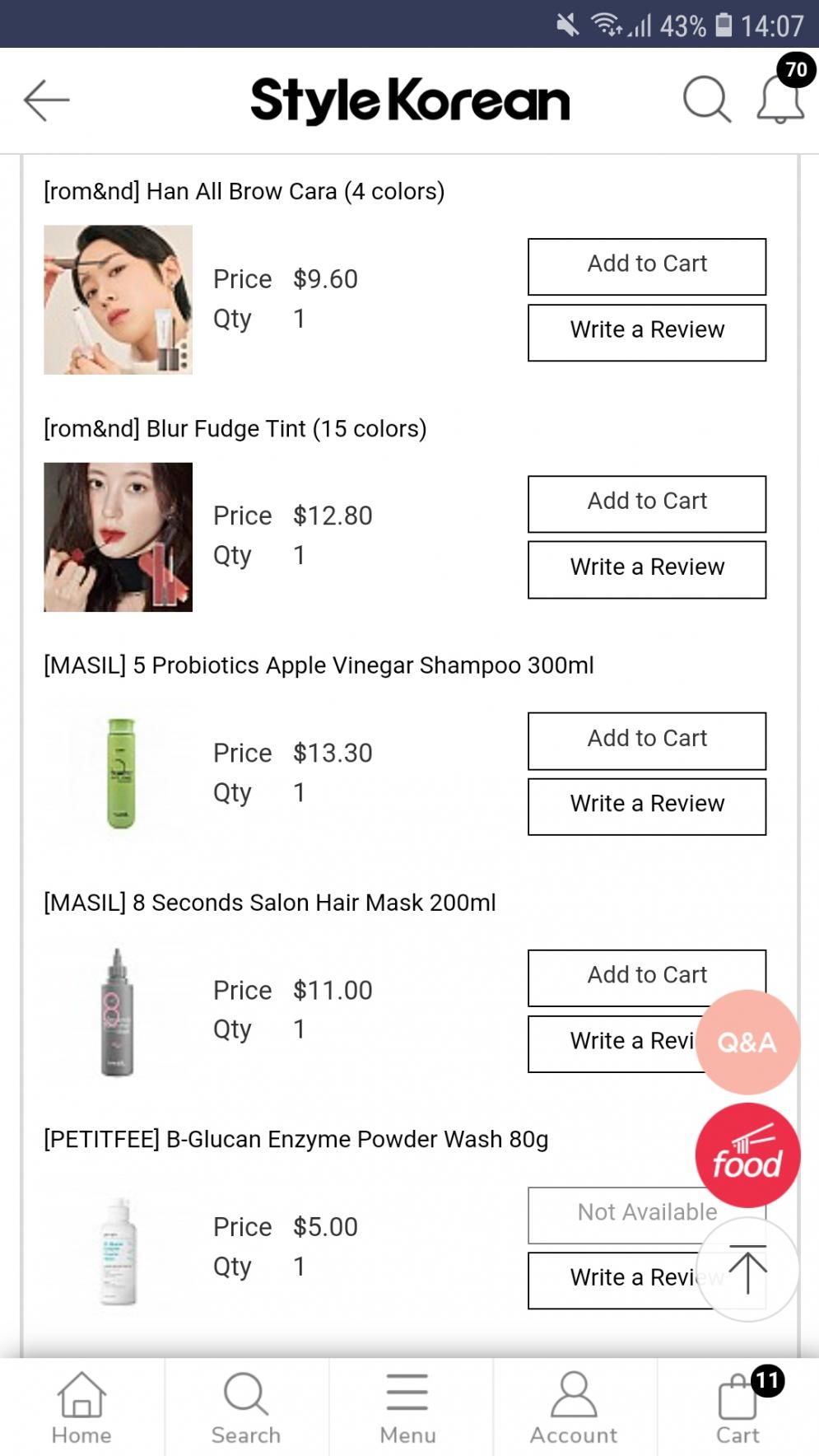View the Han All Brow Cara product image

(118, 300)
